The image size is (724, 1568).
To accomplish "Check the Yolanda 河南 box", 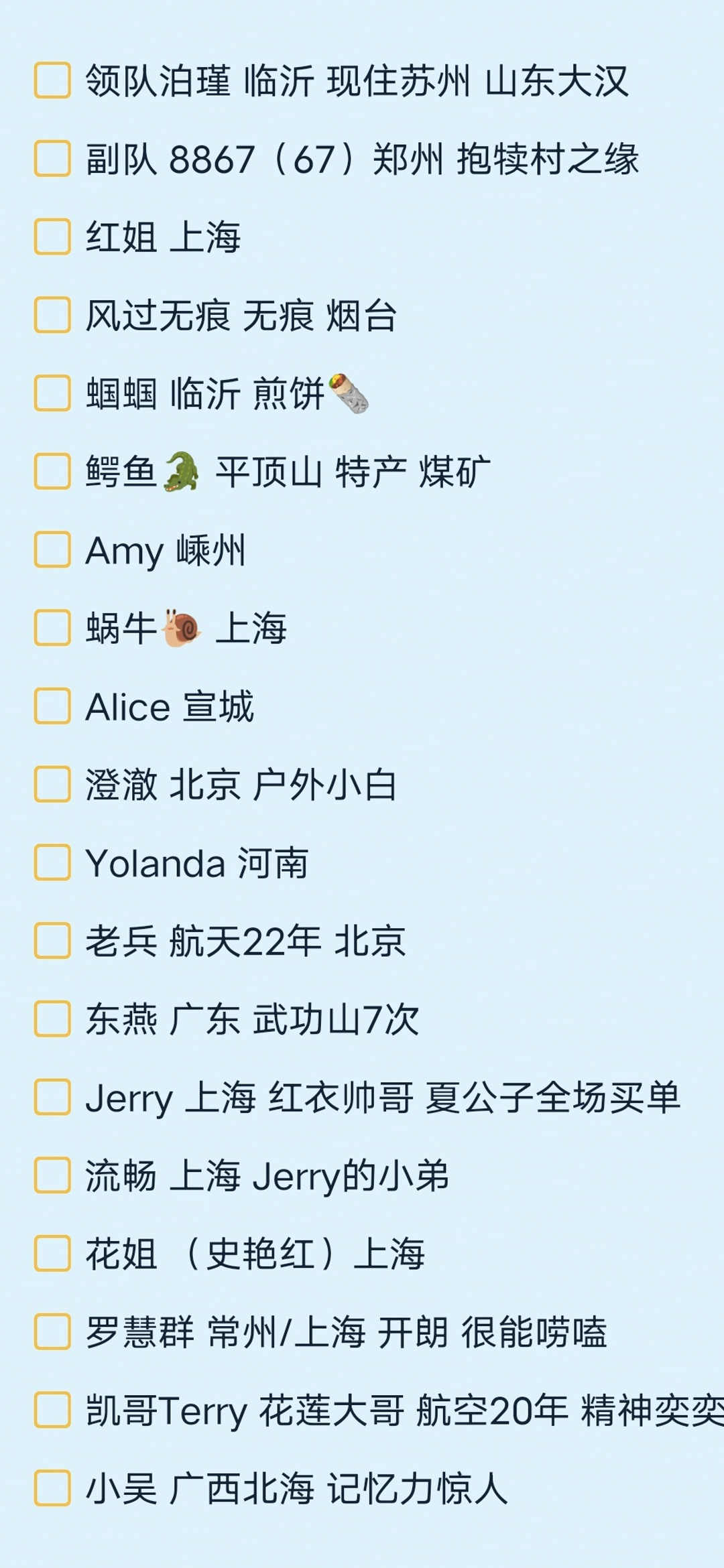I will coord(52,862).
